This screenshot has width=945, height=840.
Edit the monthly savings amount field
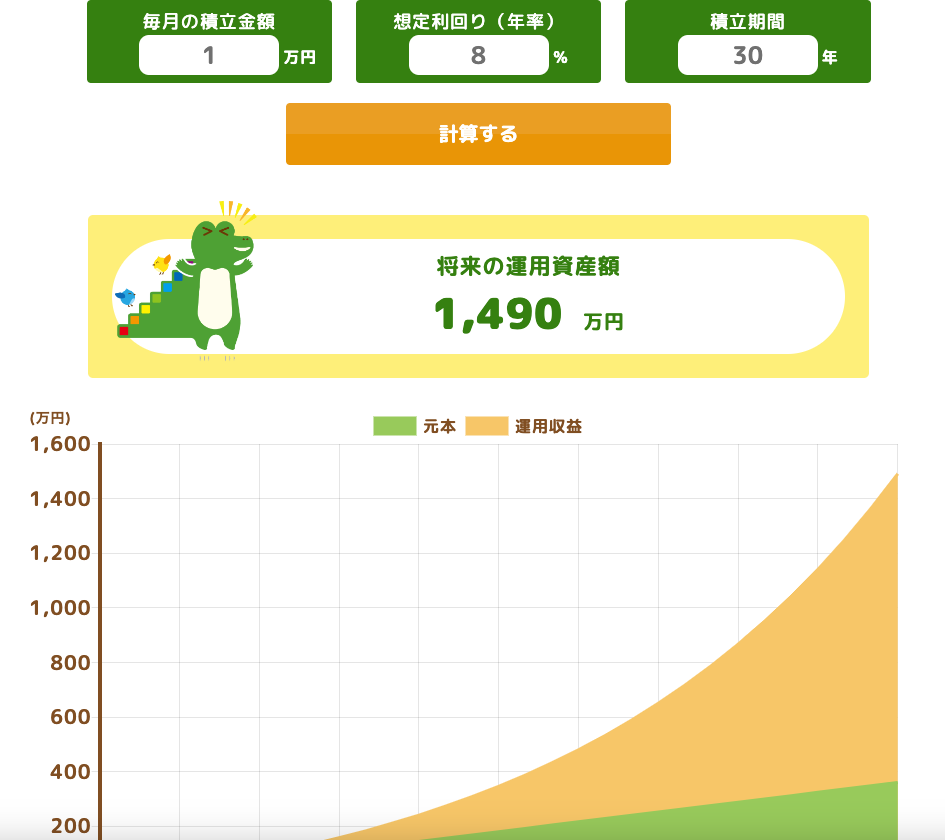tap(209, 55)
